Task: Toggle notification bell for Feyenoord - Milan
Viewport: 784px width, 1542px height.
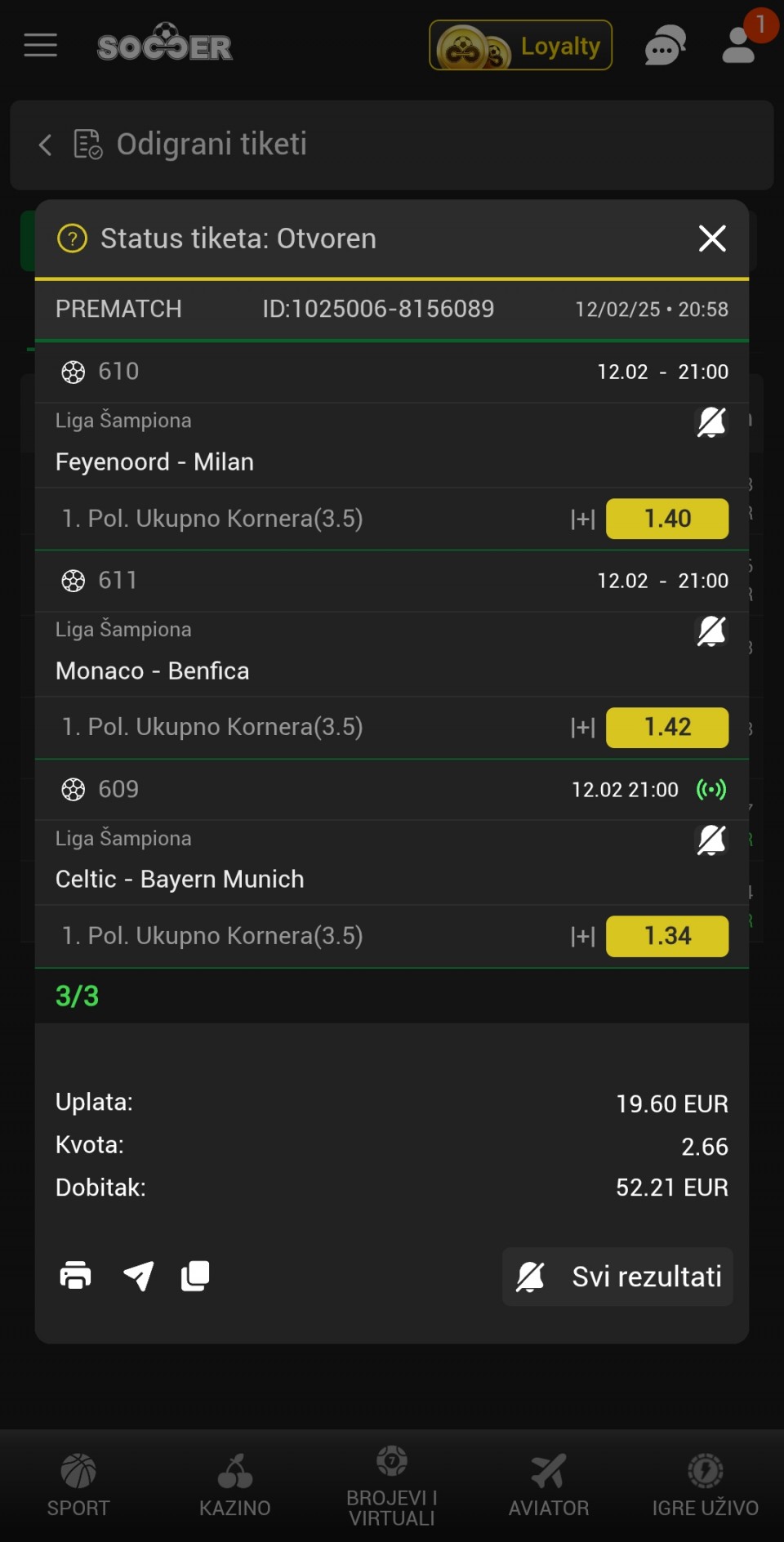Action: [x=711, y=422]
